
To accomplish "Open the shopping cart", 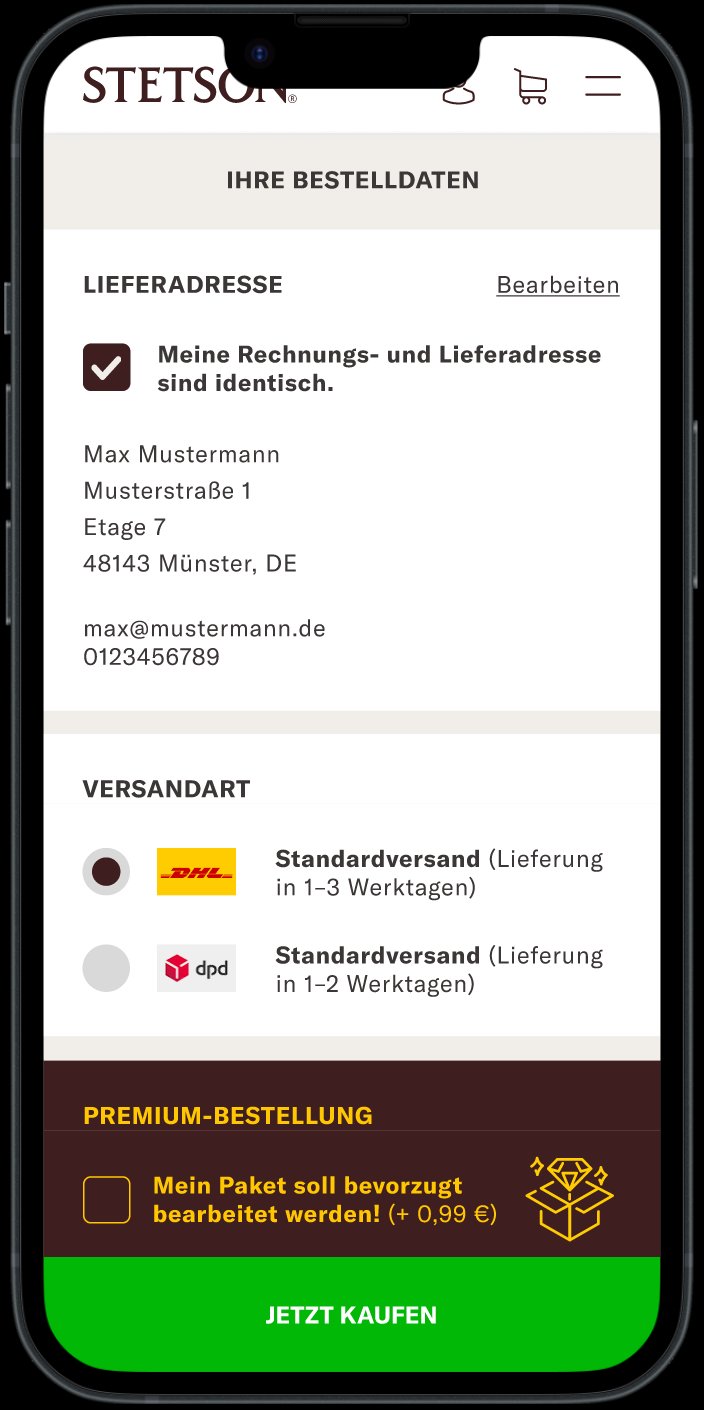I will pyautogui.click(x=530, y=87).
